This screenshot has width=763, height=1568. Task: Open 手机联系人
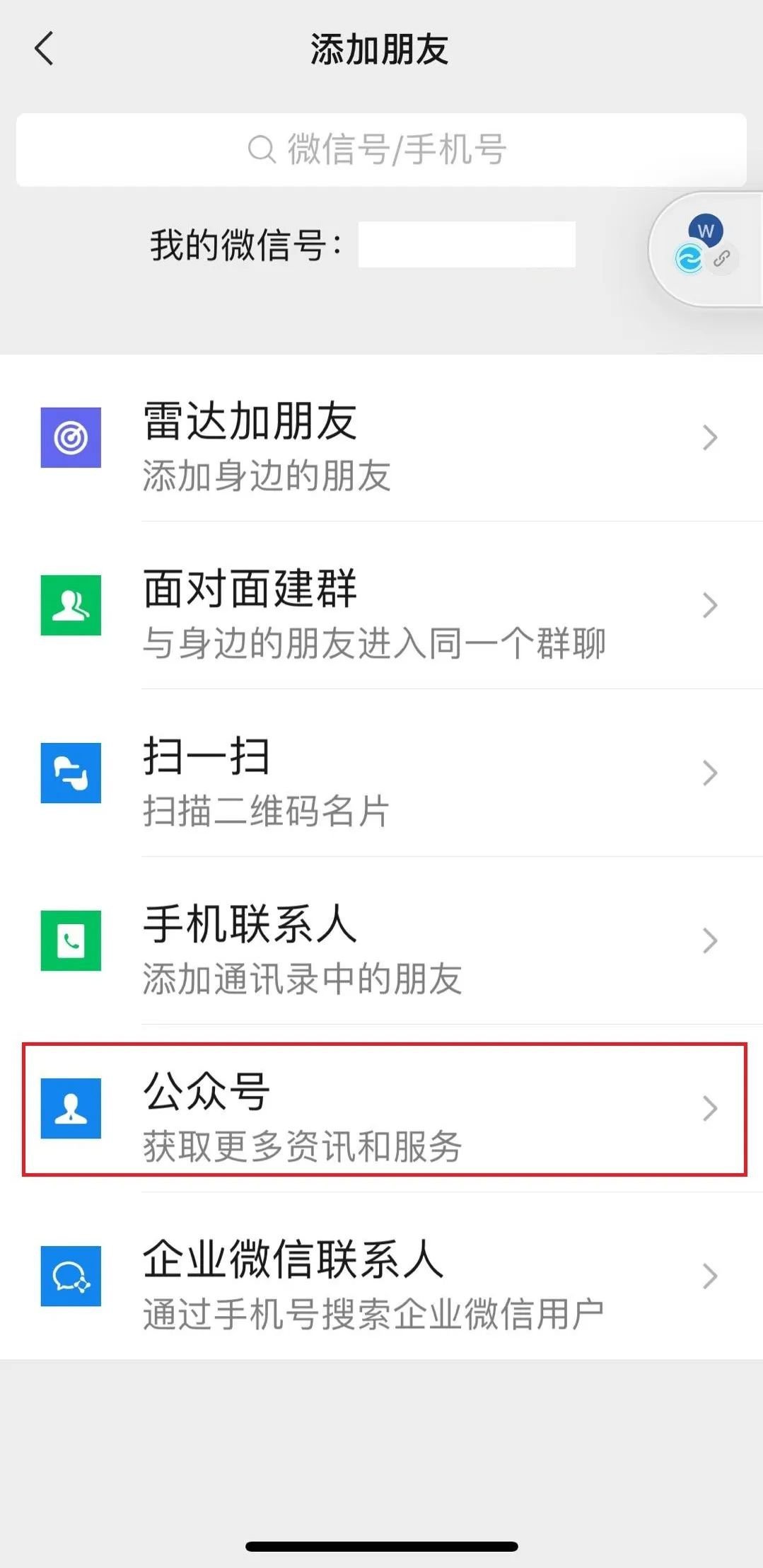(380, 941)
